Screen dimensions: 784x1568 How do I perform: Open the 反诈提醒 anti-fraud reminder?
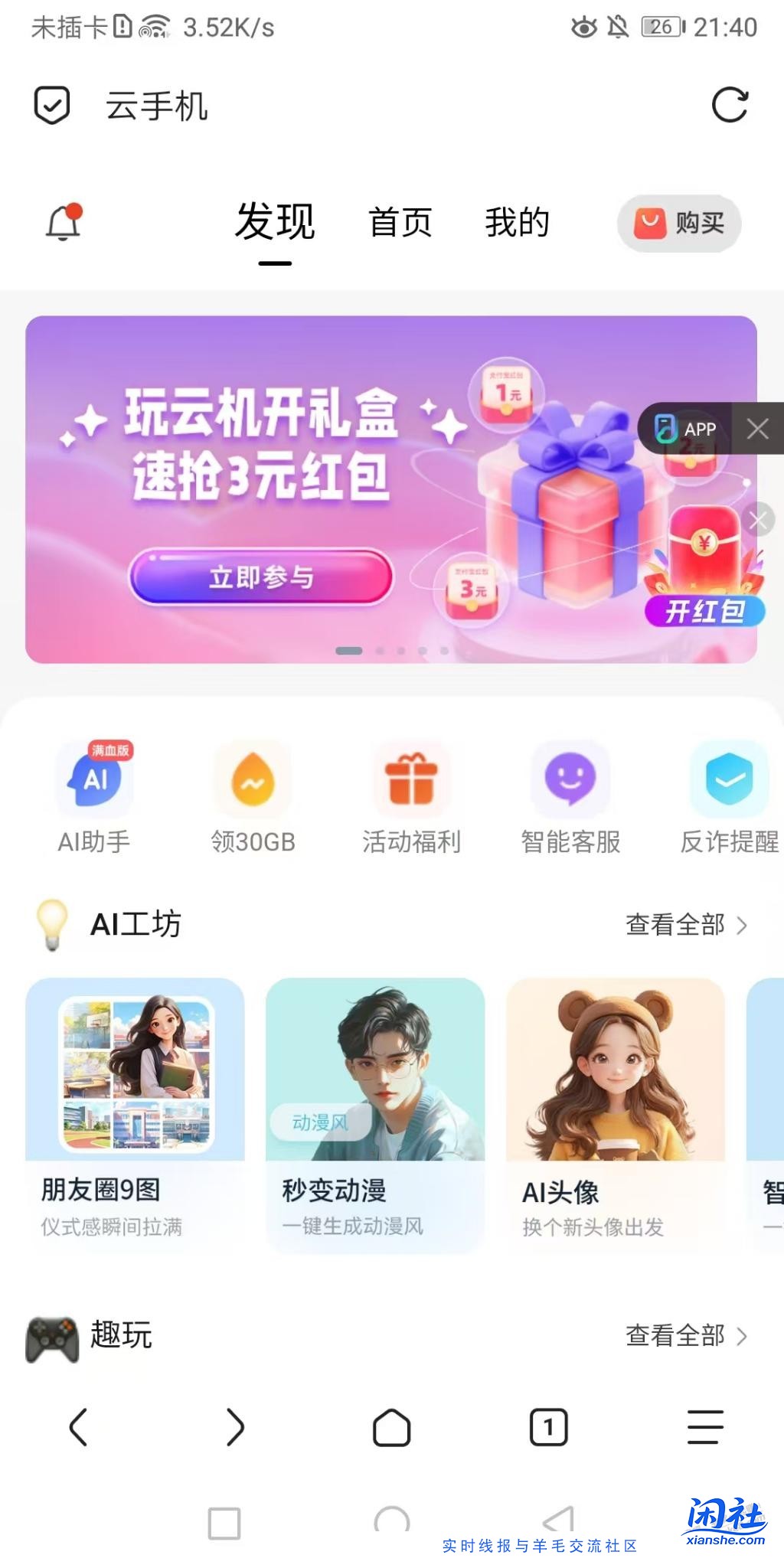click(x=729, y=779)
